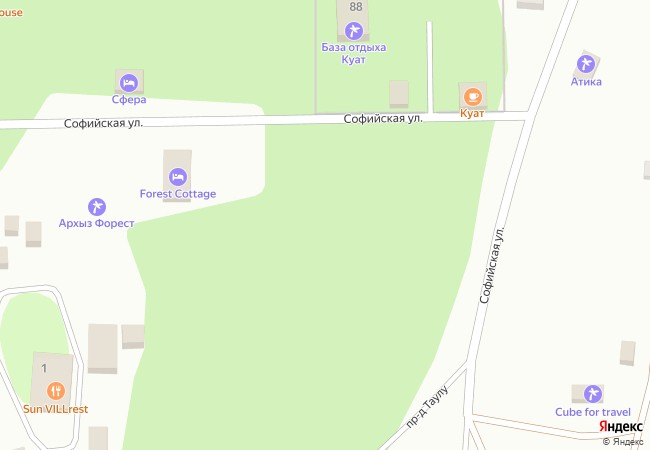Select the База отдыха Куат place marker
Viewport: 650px width, 450px height.
tap(353, 30)
